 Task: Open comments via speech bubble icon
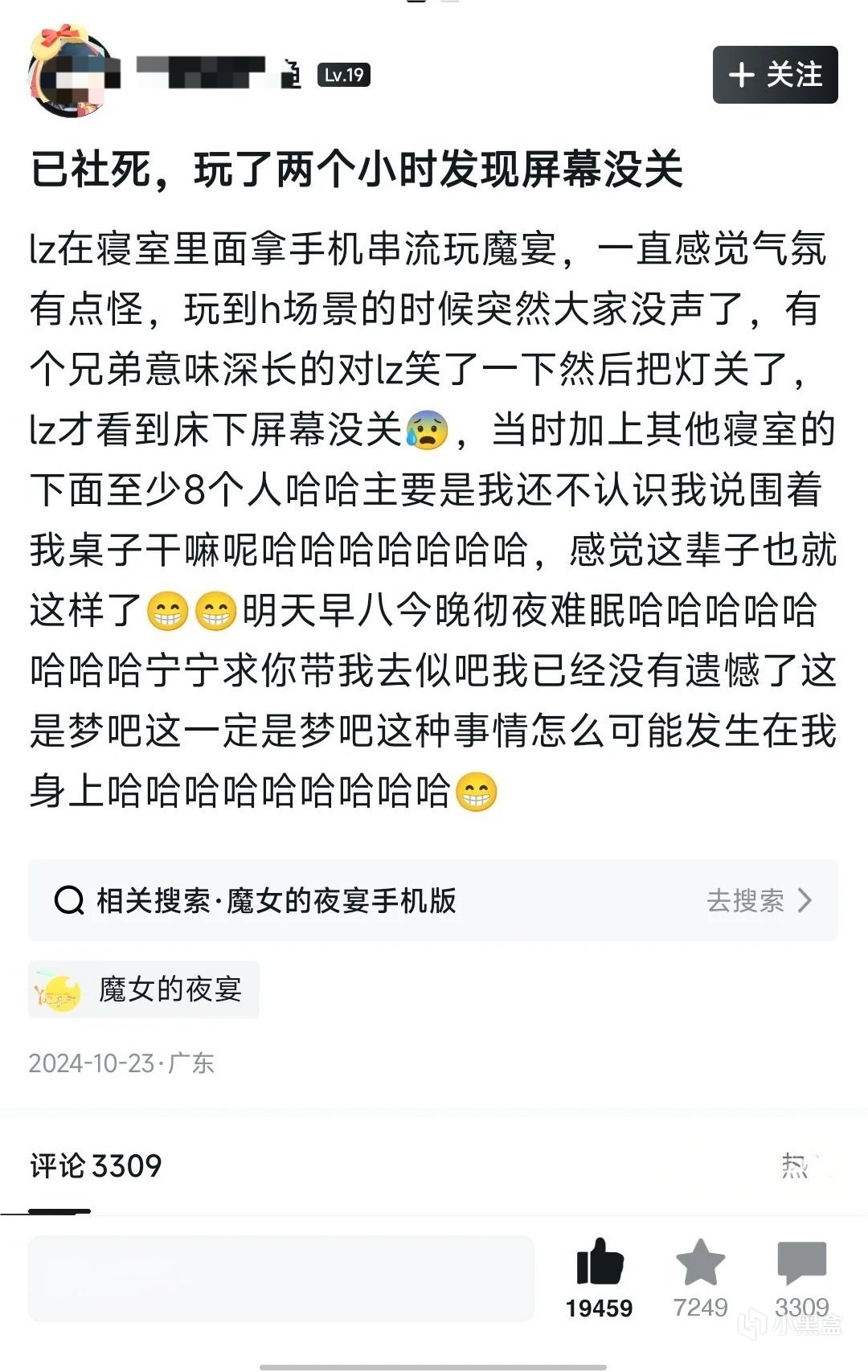click(x=801, y=1264)
